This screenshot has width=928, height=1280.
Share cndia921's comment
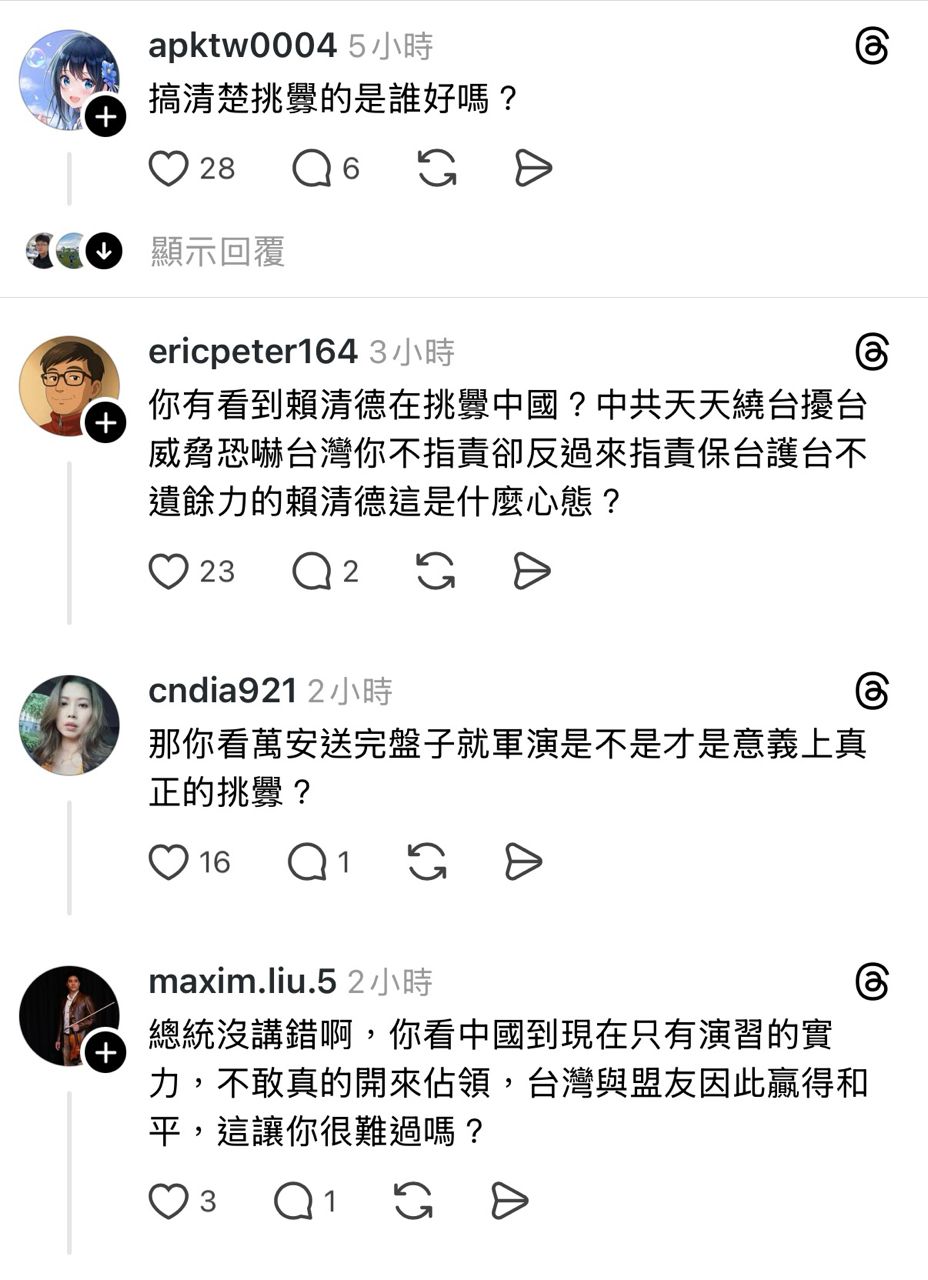click(x=523, y=861)
